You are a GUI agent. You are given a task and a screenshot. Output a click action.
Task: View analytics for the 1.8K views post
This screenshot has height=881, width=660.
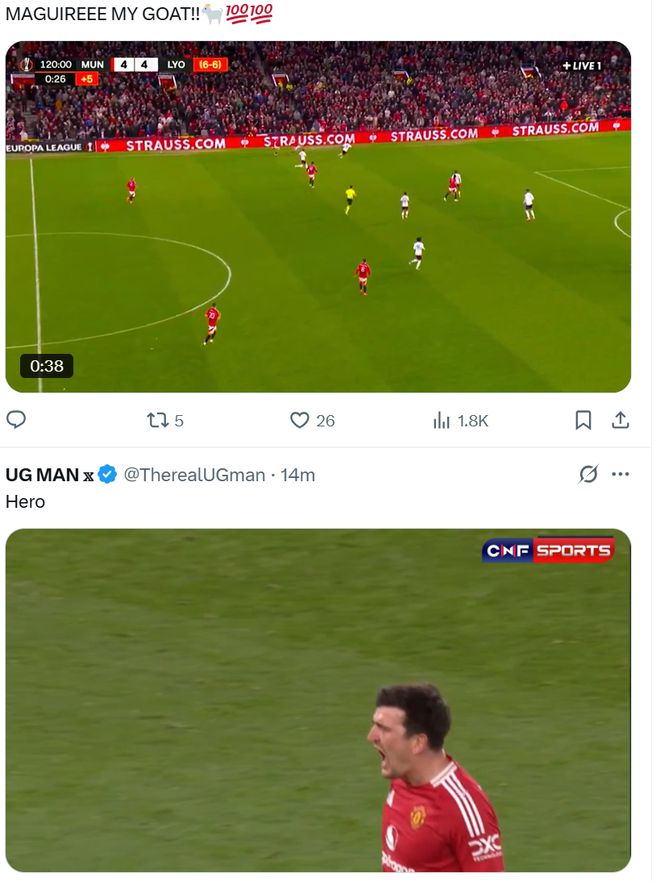coord(442,421)
